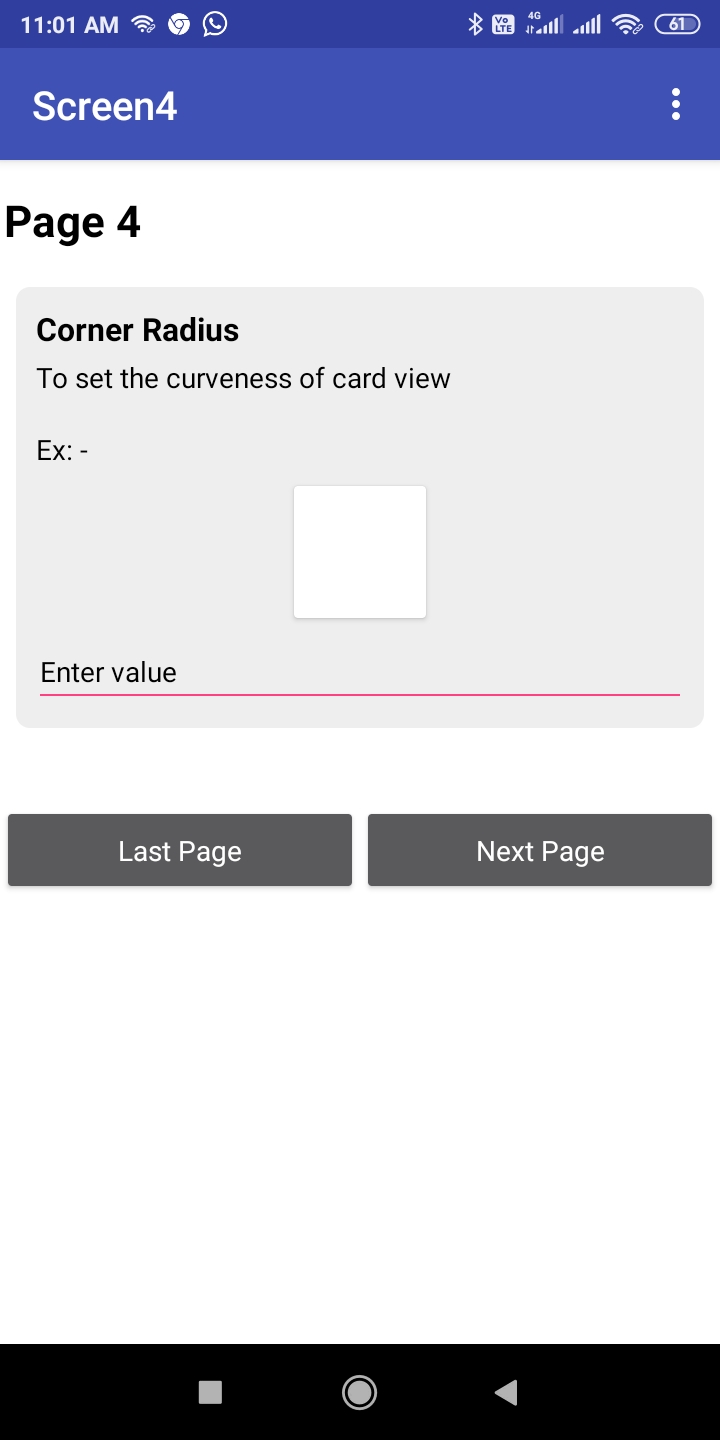Go to the Next Page
This screenshot has height=1440, width=720.
(x=540, y=850)
